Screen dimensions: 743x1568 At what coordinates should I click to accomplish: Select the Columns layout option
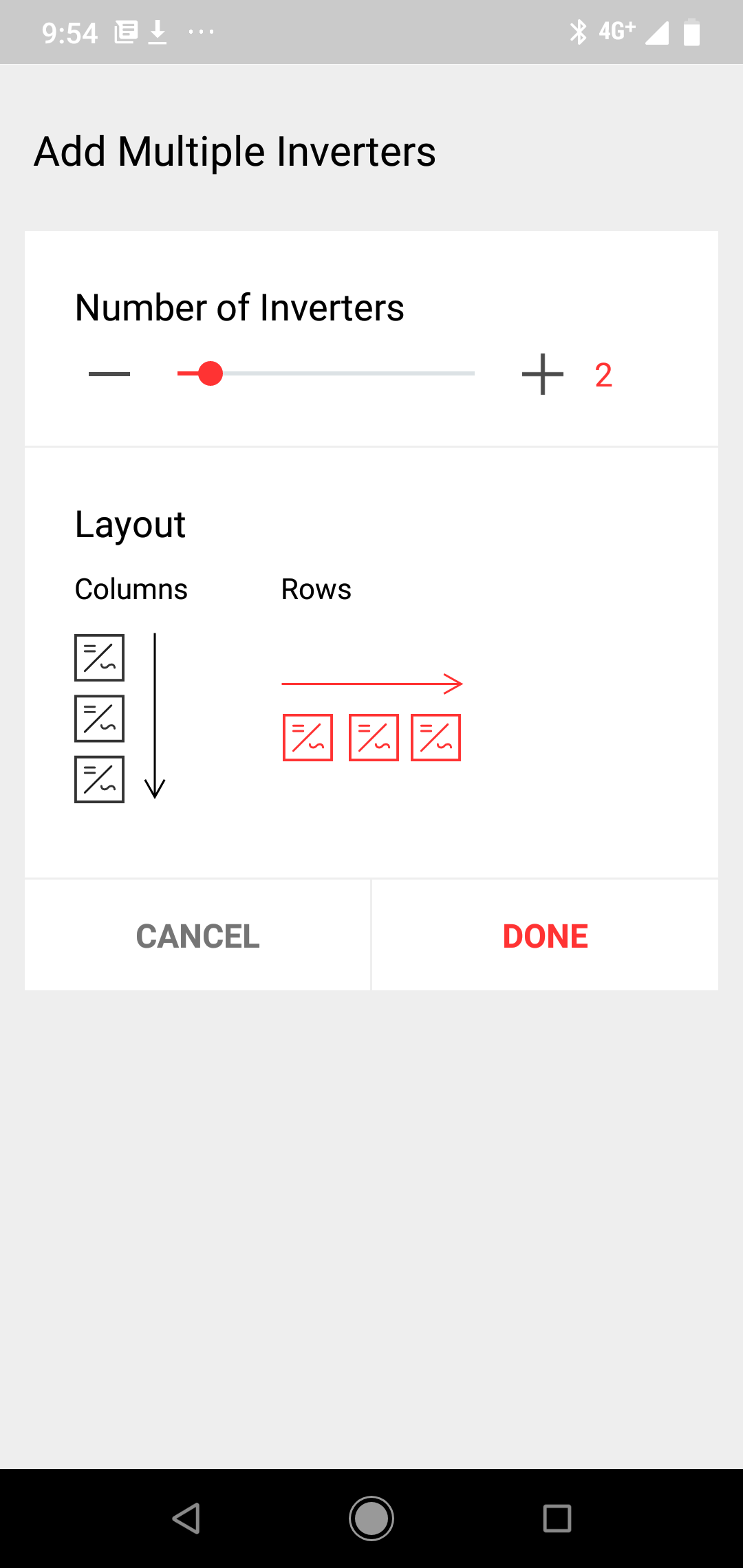120,715
